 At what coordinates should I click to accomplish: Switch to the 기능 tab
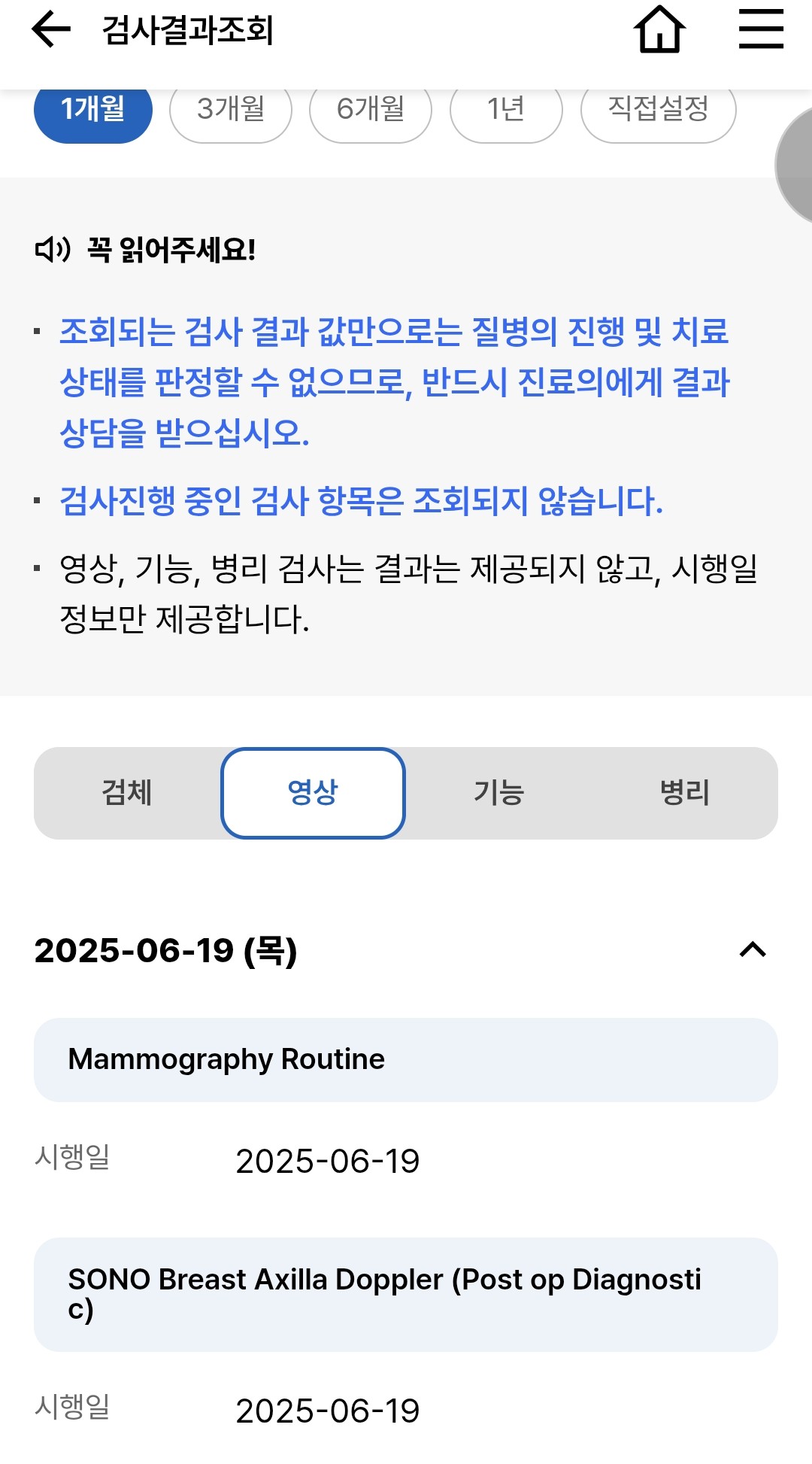point(498,793)
